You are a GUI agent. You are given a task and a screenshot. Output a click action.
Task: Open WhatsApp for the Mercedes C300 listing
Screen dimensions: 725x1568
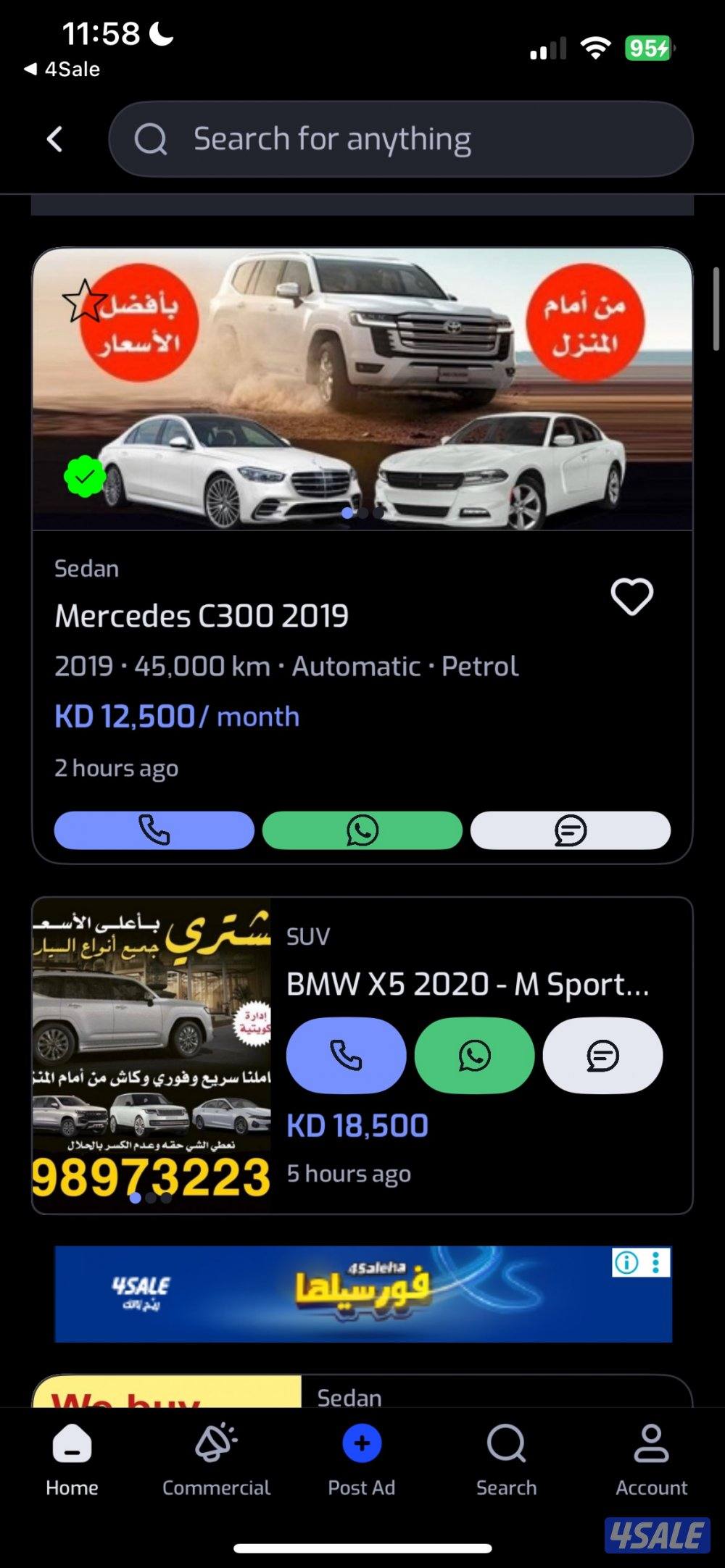pyautogui.click(x=362, y=830)
